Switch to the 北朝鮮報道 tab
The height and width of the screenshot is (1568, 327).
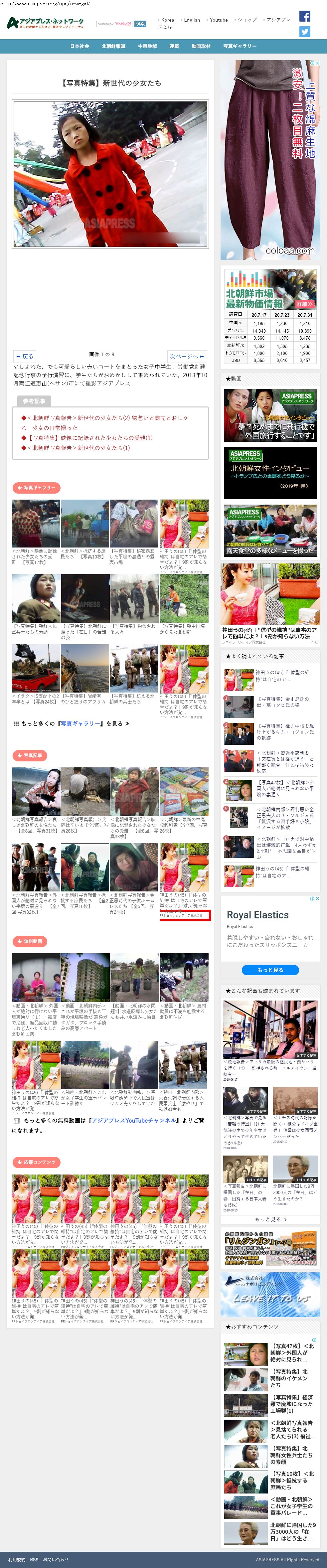tap(113, 46)
